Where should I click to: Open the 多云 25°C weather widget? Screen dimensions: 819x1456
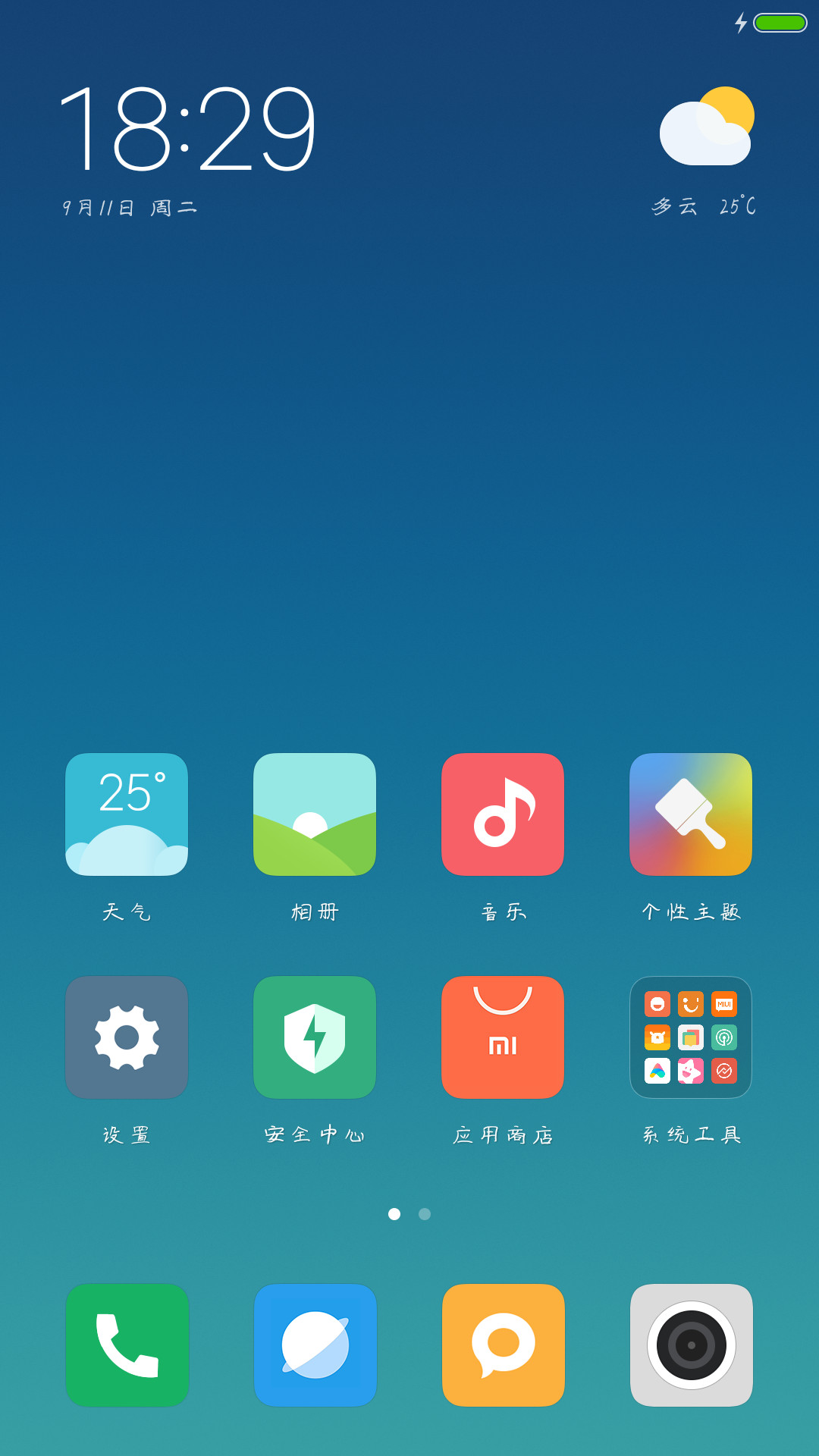point(705,152)
